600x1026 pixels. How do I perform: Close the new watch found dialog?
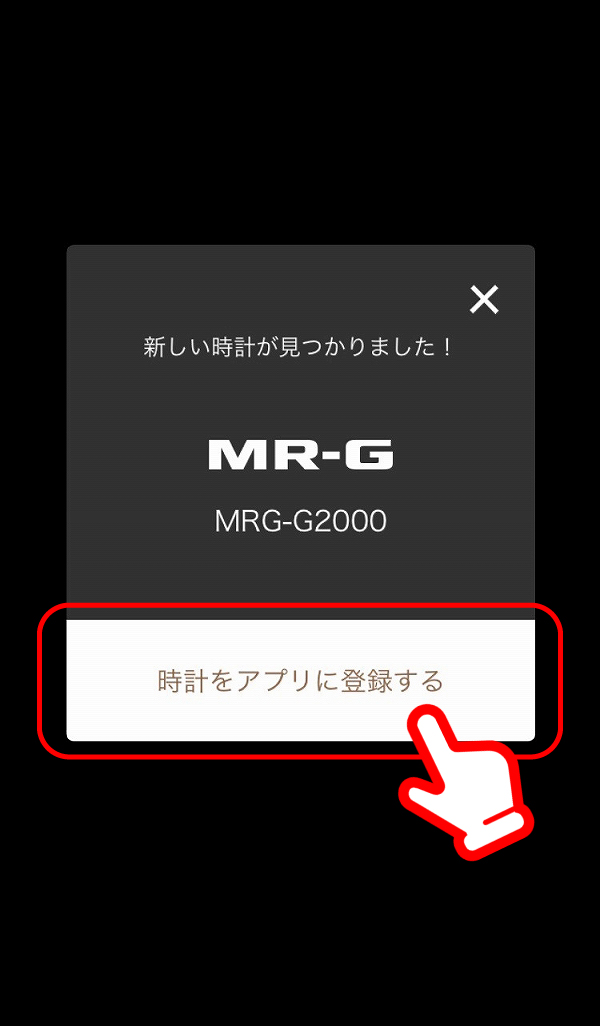point(484,300)
